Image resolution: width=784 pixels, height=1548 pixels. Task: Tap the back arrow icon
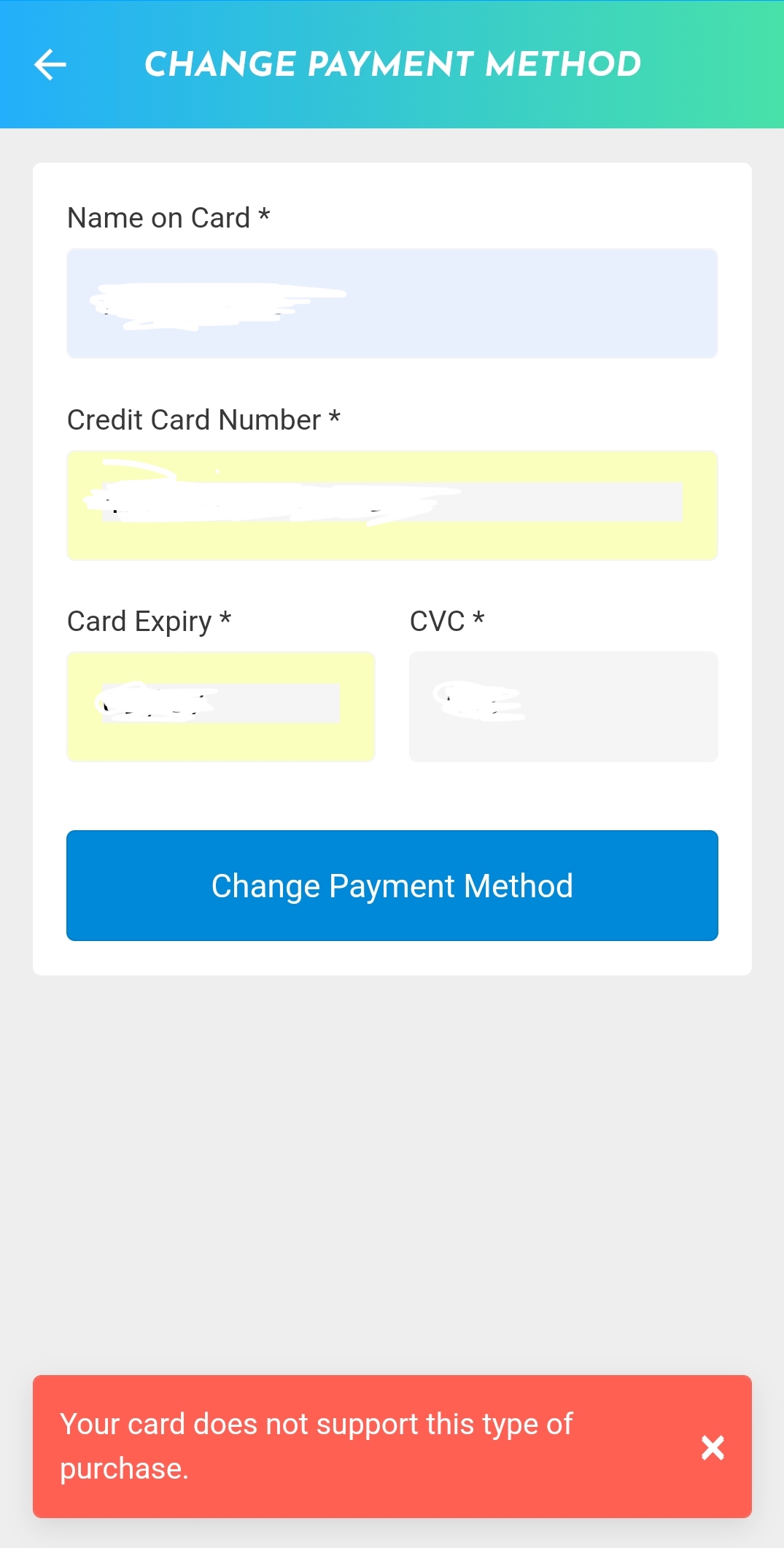50,64
